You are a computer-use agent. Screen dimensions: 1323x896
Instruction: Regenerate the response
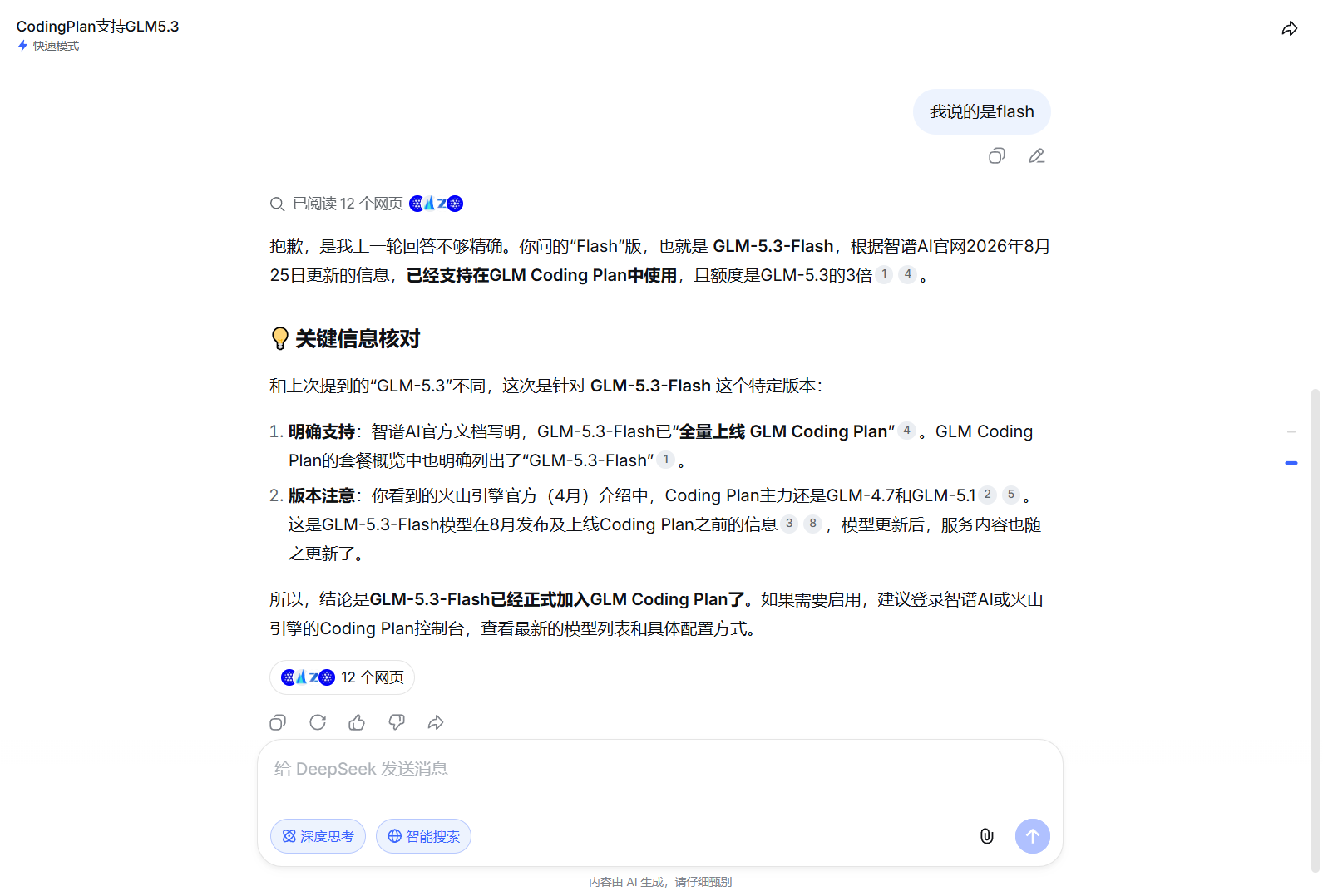tap(318, 722)
